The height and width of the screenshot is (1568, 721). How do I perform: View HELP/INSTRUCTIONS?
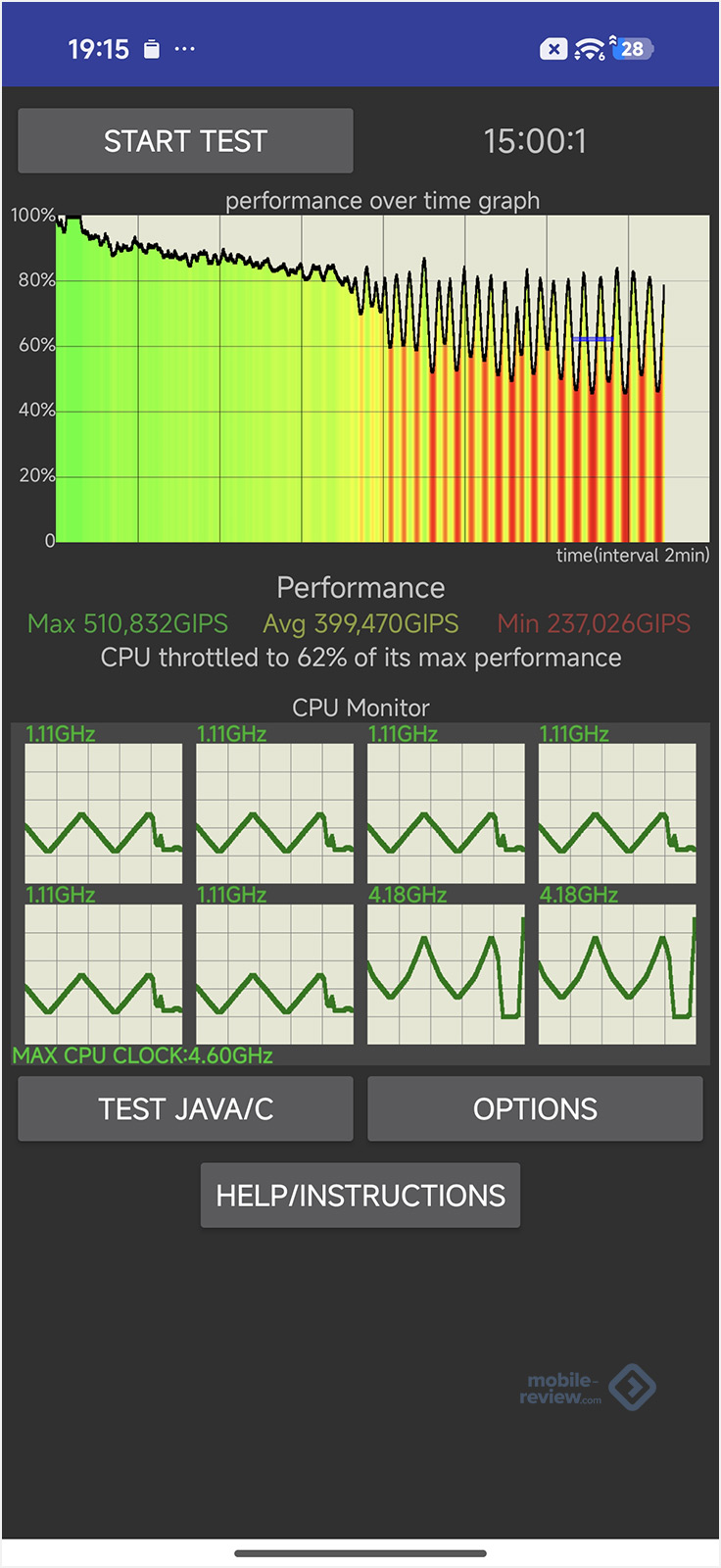coord(360,1195)
